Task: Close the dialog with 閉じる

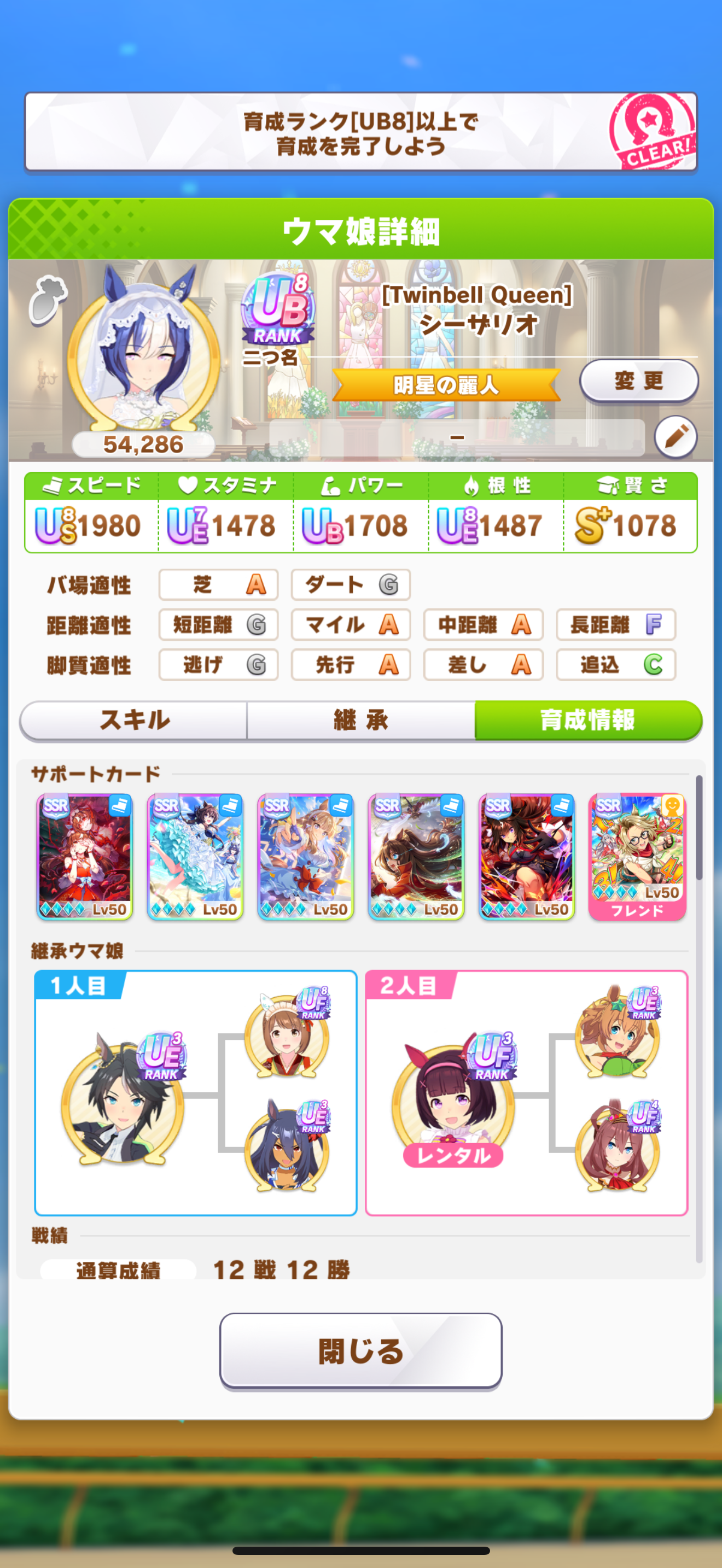Action: (x=361, y=1351)
